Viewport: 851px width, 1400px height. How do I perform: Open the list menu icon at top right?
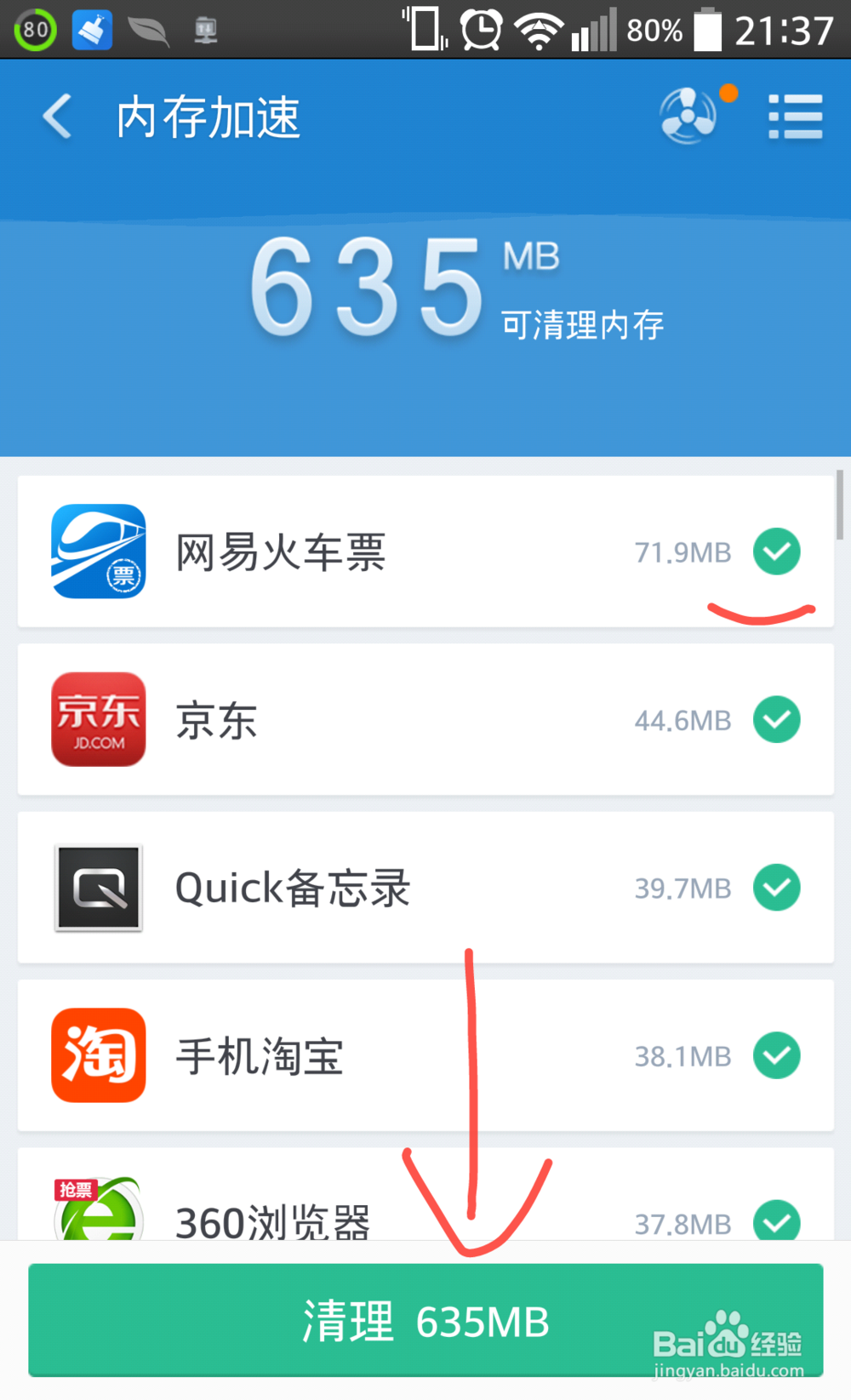coord(794,117)
